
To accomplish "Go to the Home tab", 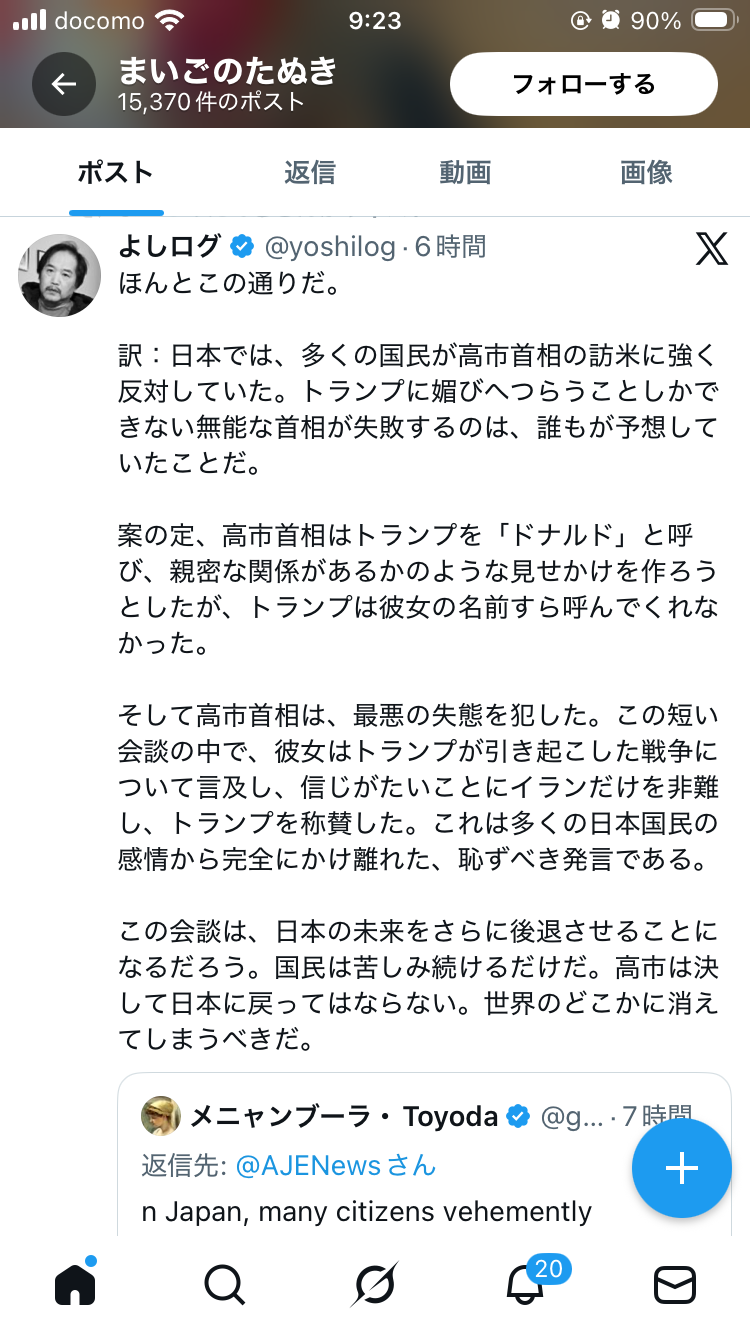I will tap(75, 1283).
